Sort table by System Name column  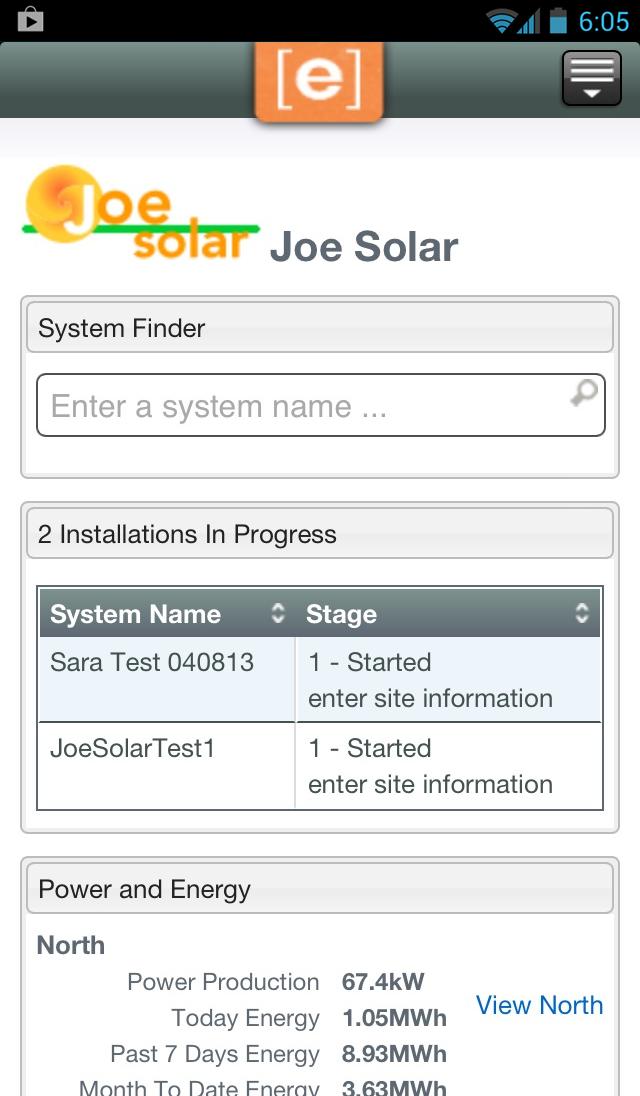point(166,614)
